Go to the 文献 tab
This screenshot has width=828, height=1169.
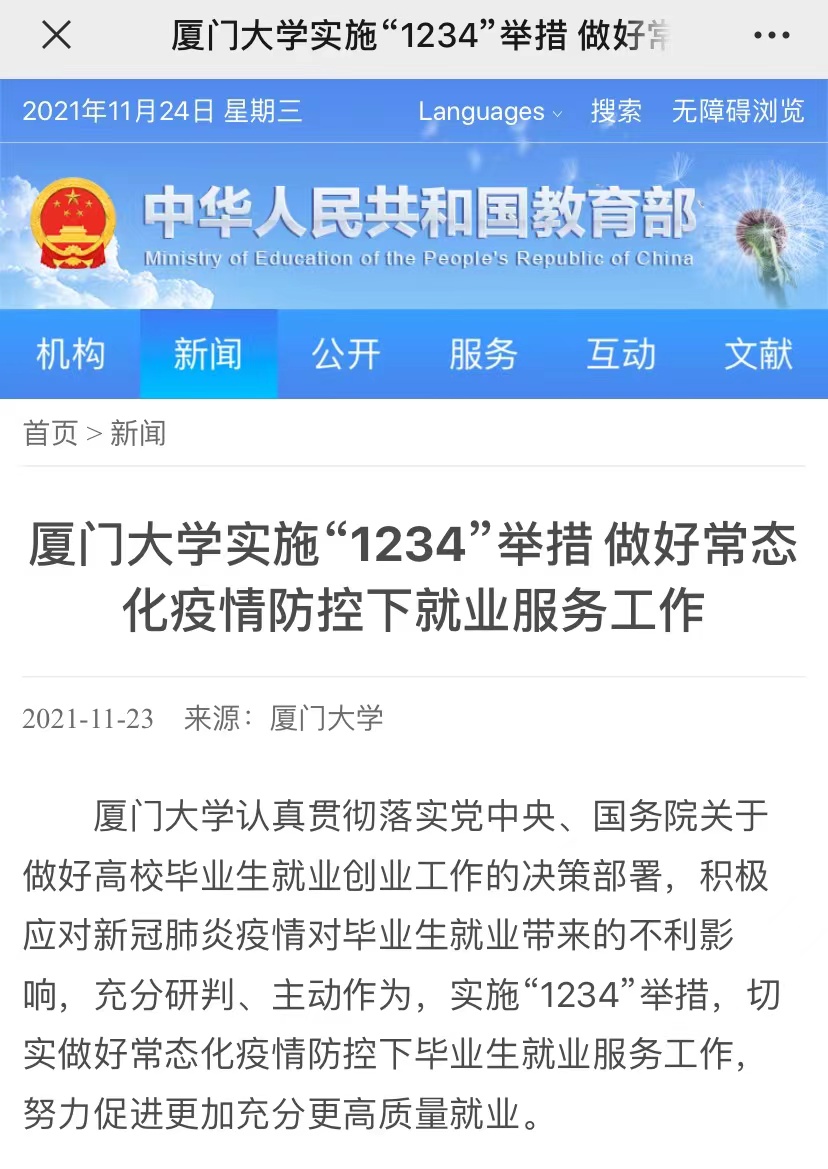758,354
